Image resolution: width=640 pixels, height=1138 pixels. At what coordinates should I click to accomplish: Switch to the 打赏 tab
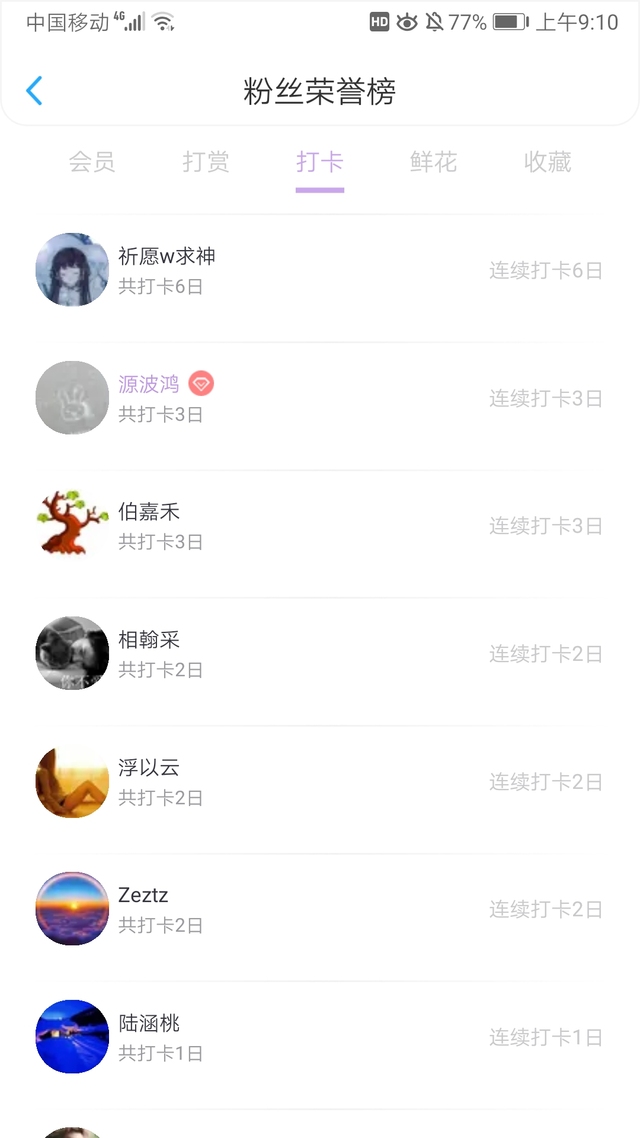tap(206, 162)
